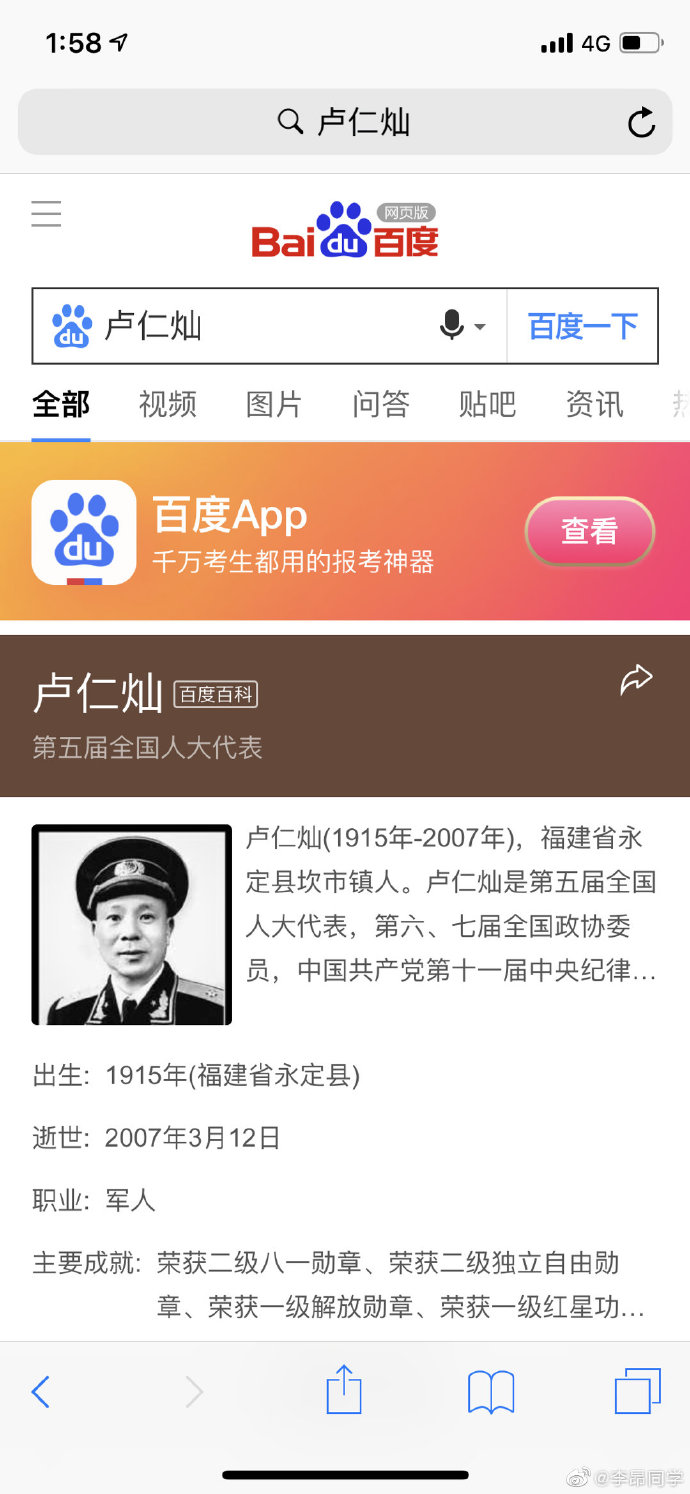Tap the Safari address bar
This screenshot has width=690, height=1494.
coord(344,122)
